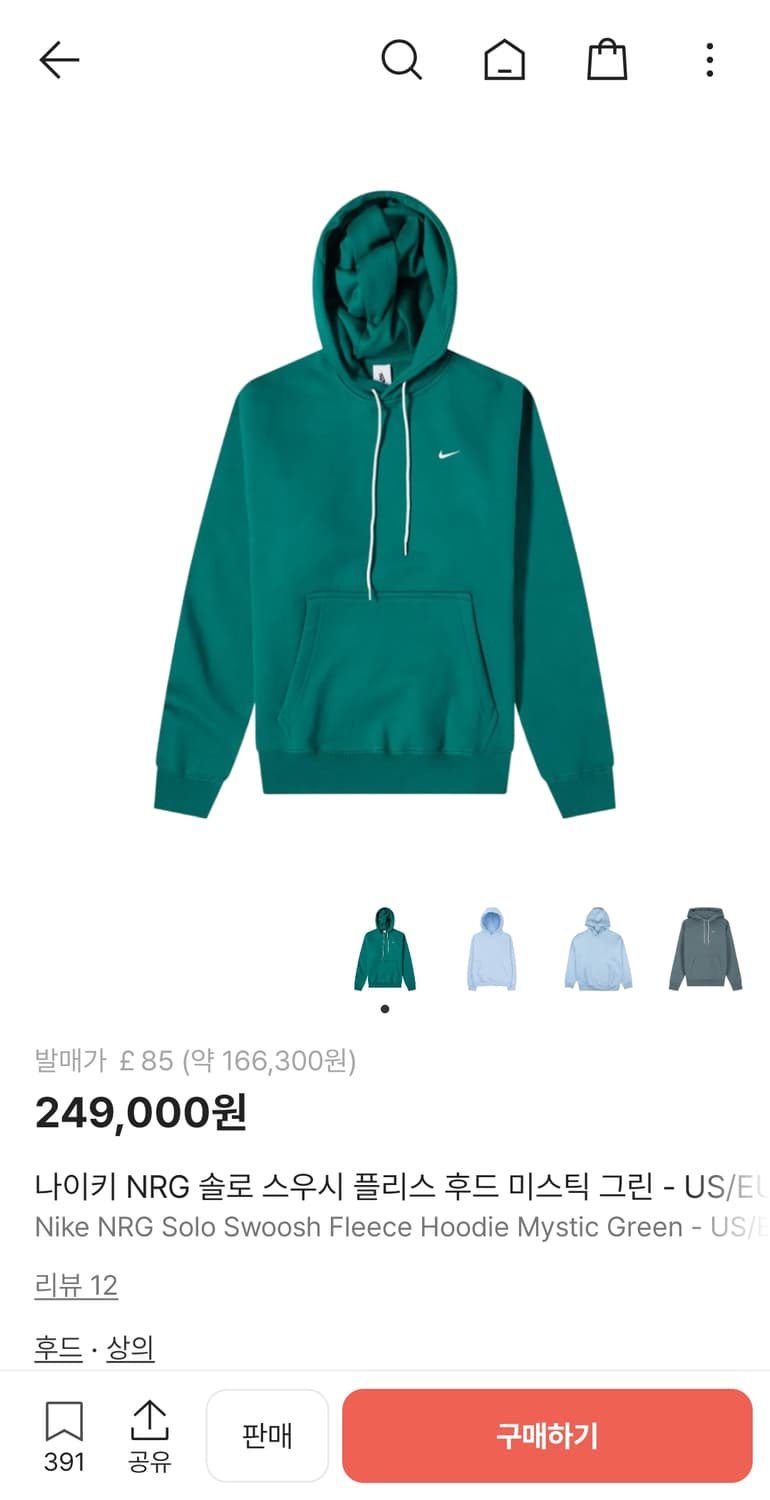Image resolution: width=770 pixels, height=1500 pixels.
Task: Tap the 구매하기 purchase button
Action: pyautogui.click(x=547, y=1435)
